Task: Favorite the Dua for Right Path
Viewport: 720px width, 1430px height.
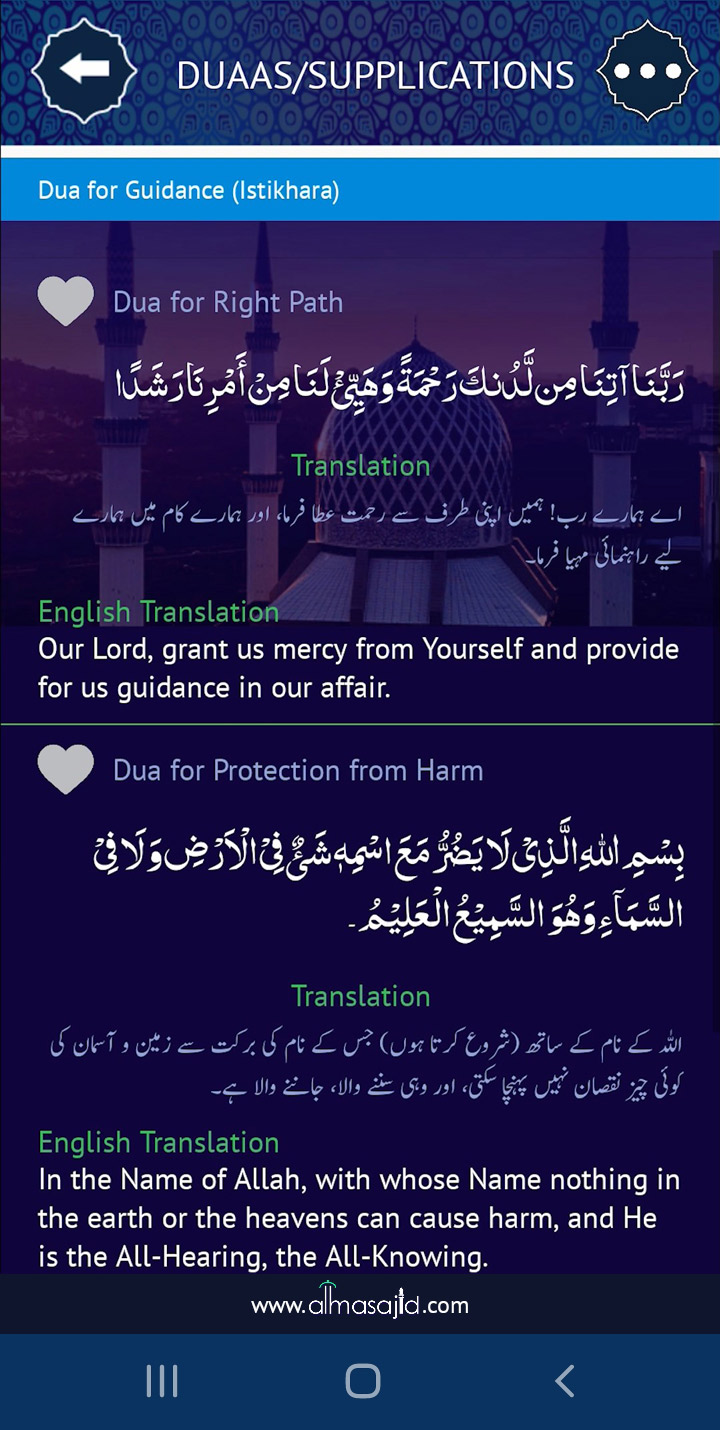Action: pyautogui.click(x=66, y=301)
